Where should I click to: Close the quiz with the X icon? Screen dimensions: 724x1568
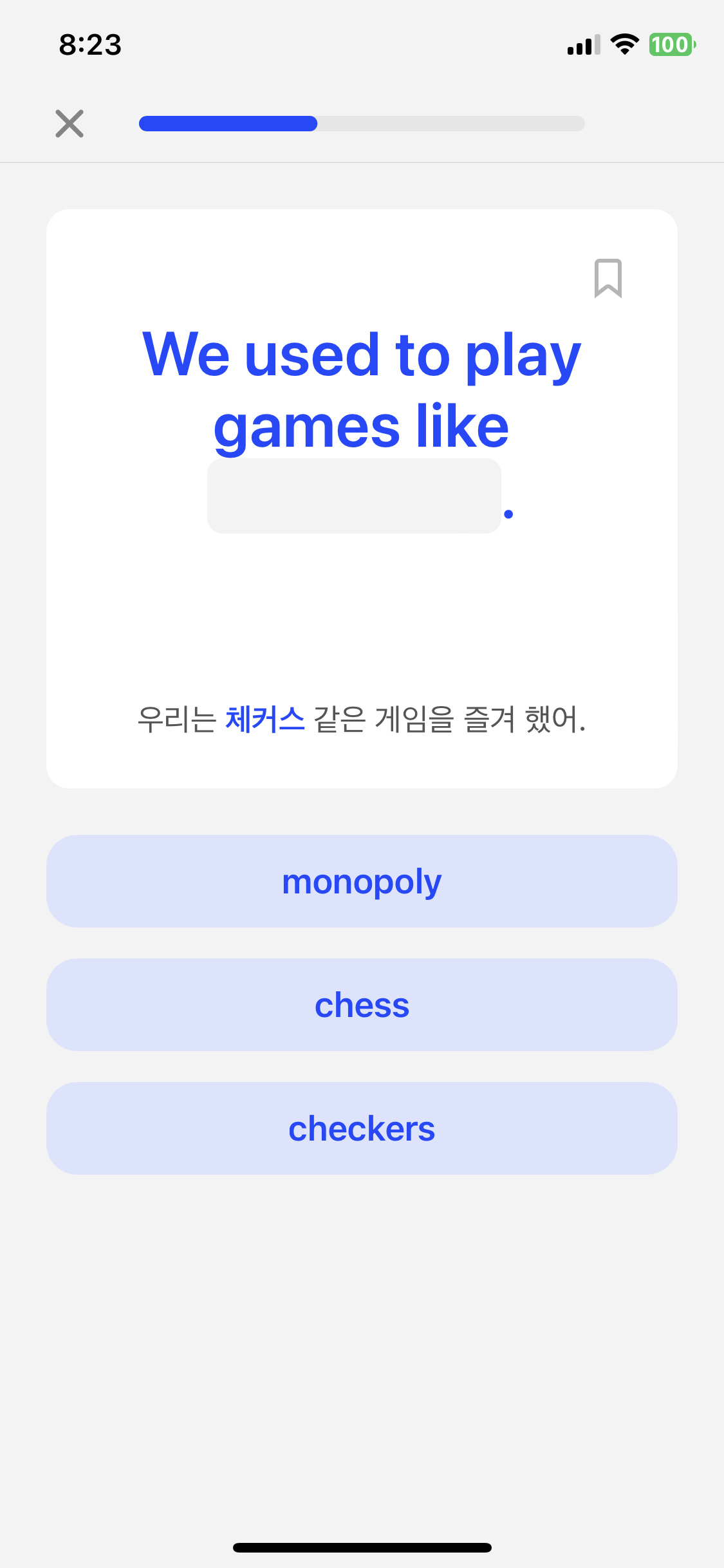(x=70, y=124)
